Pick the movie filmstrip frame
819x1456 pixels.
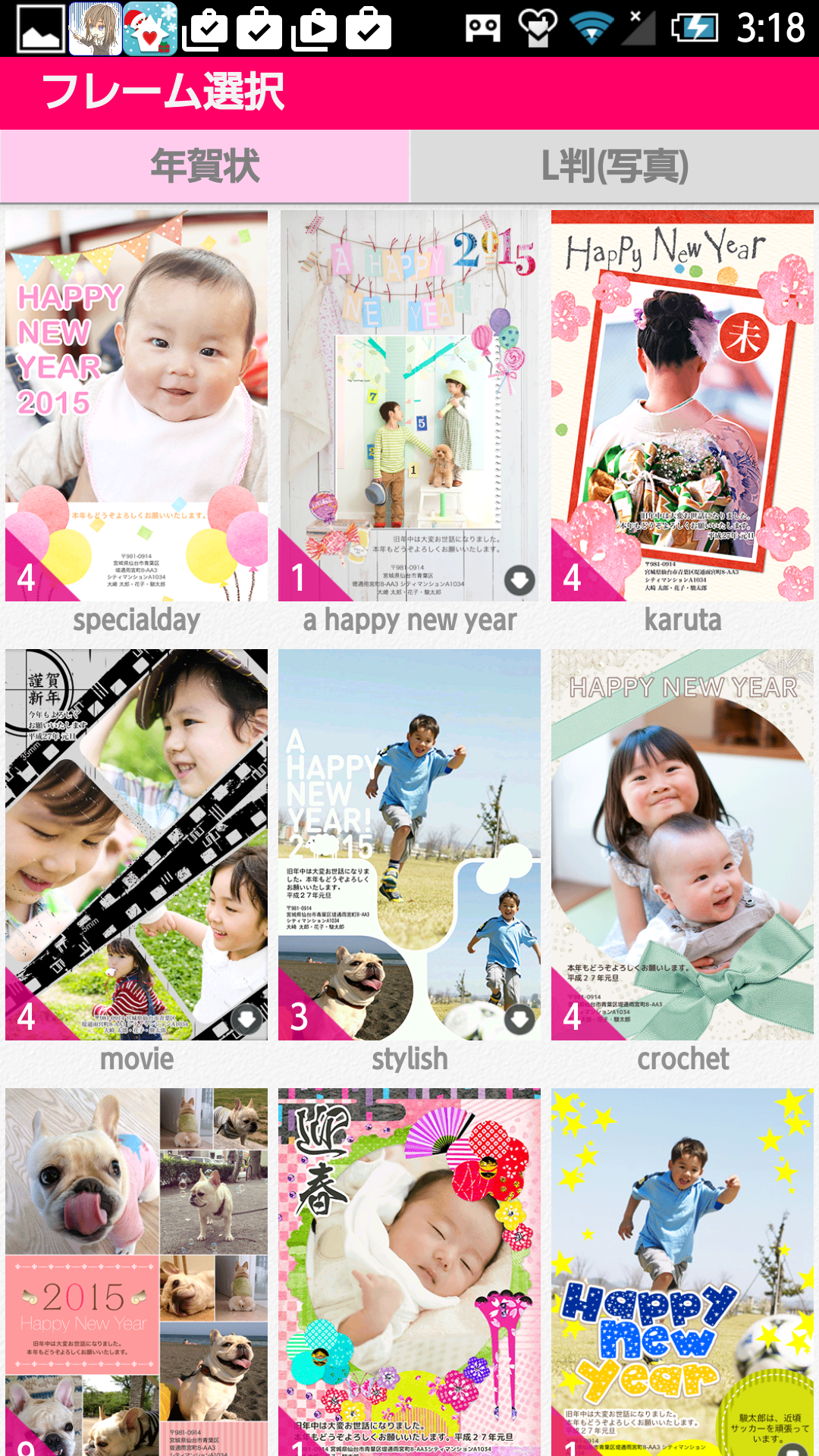click(x=136, y=844)
